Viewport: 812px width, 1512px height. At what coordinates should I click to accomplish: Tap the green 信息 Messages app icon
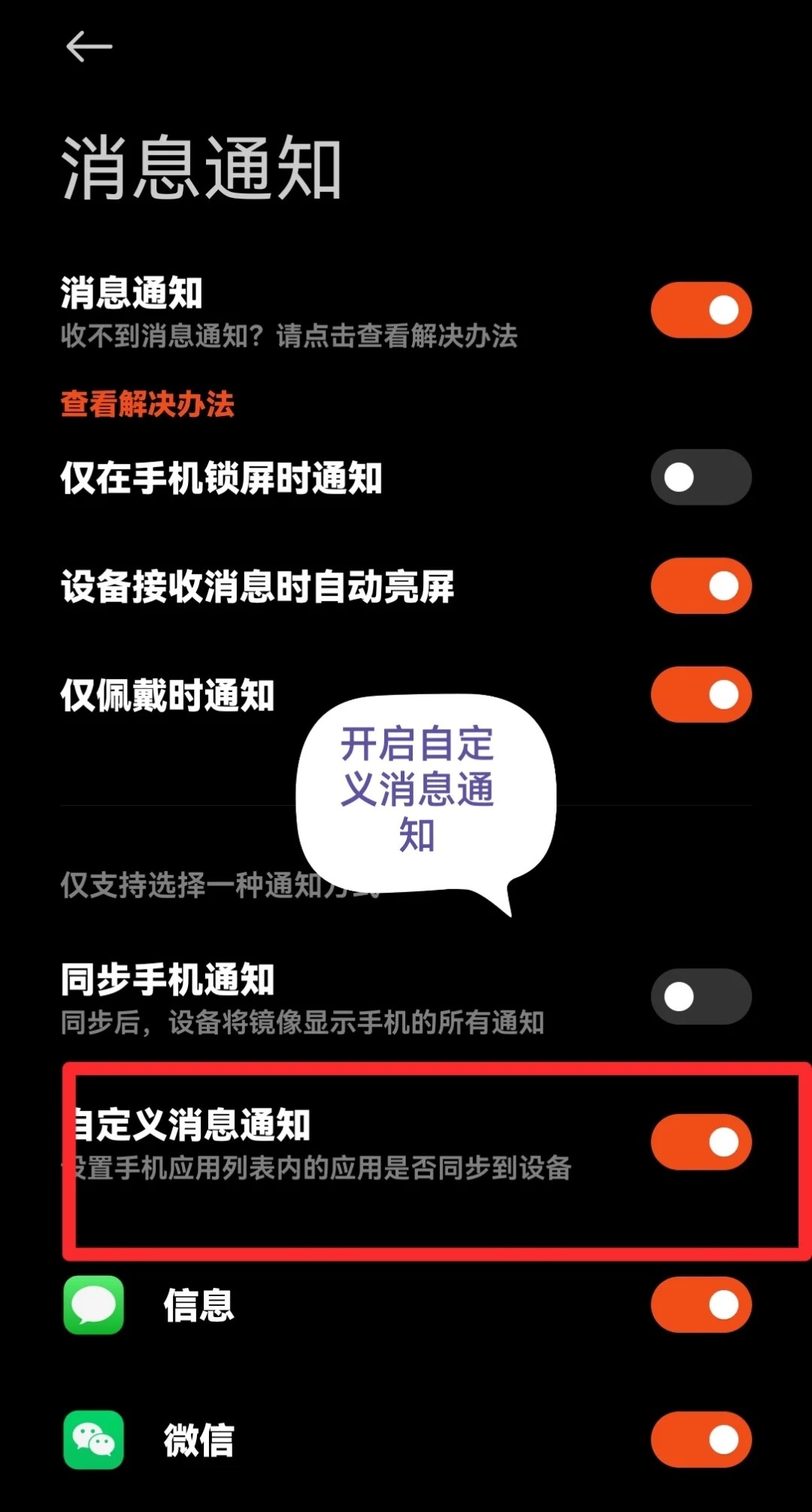point(92,1304)
